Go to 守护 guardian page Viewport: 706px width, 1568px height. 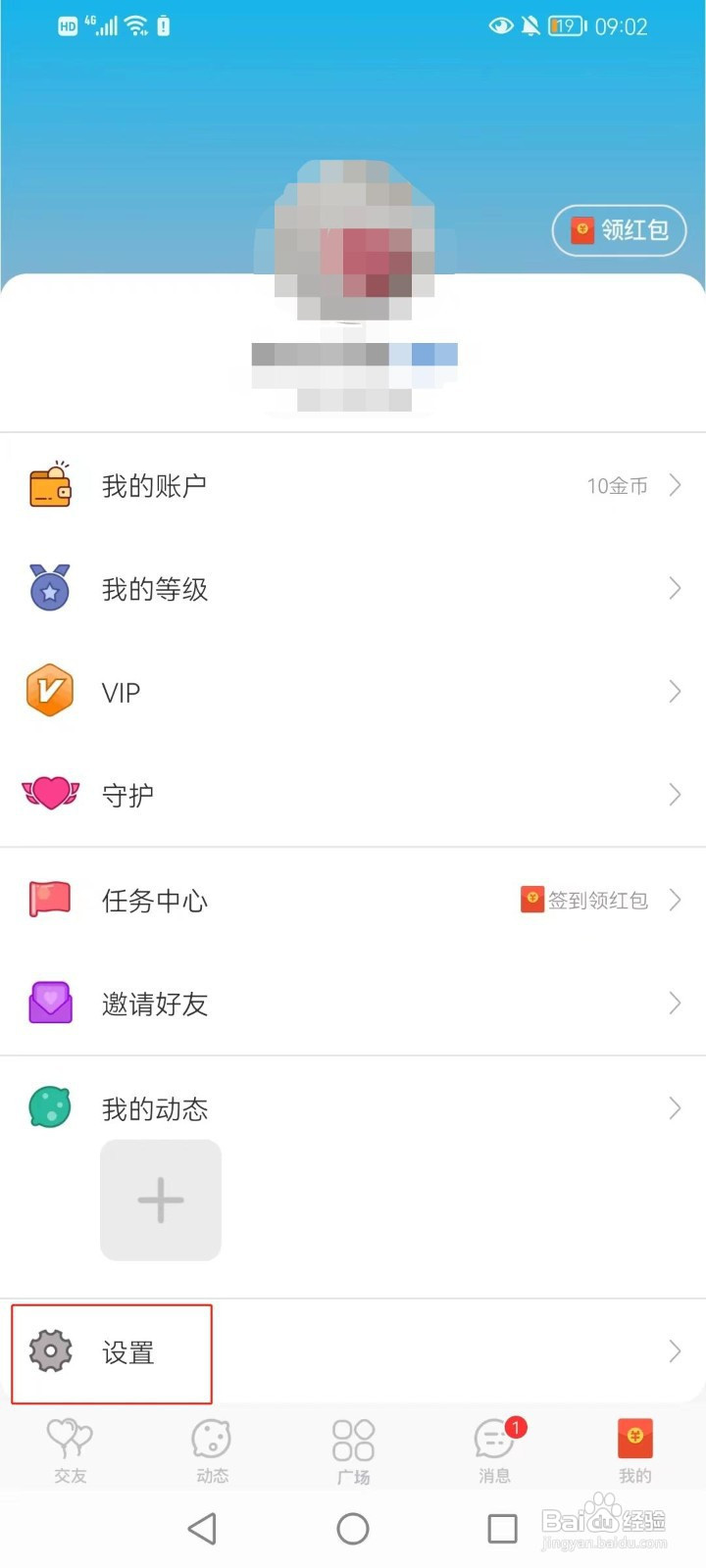click(353, 795)
